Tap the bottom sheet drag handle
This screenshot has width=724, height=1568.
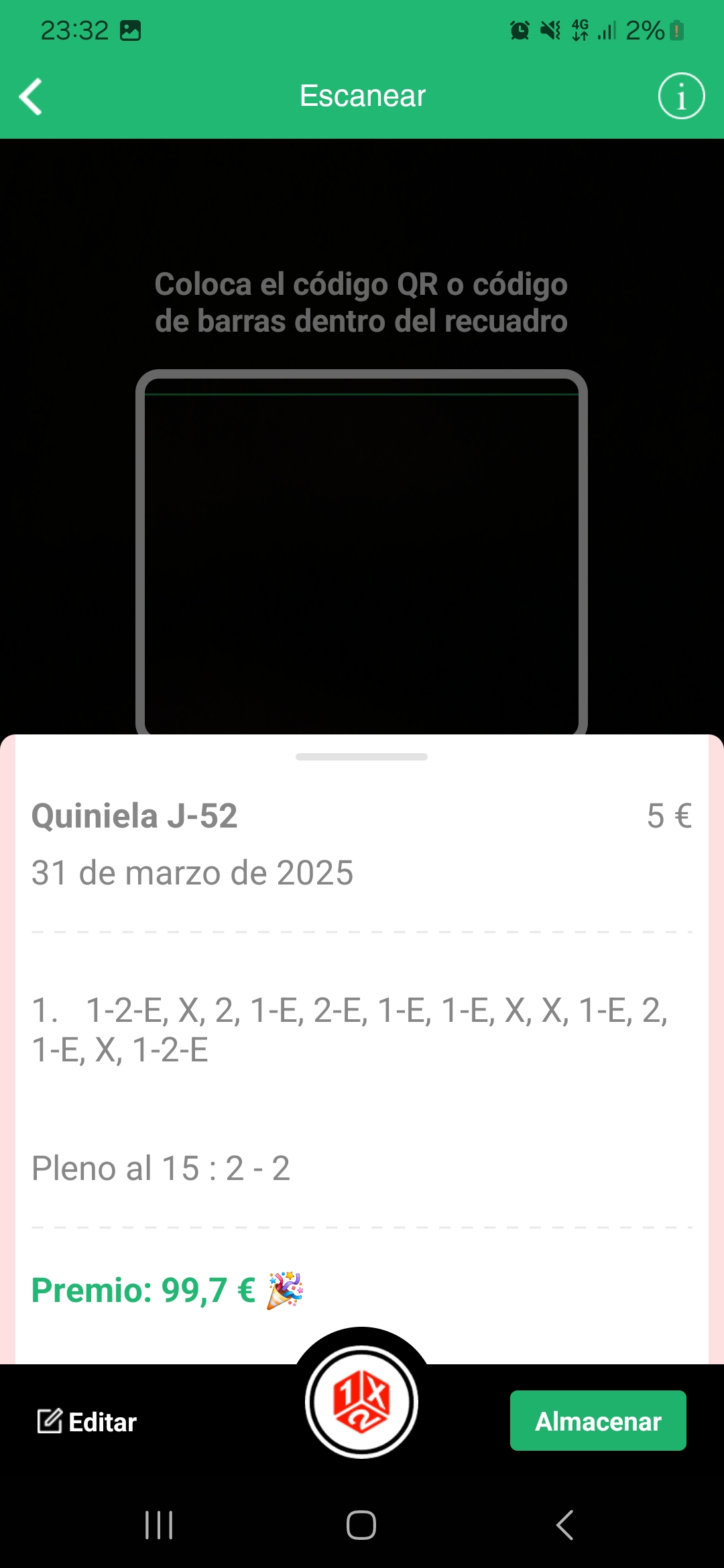(x=361, y=757)
